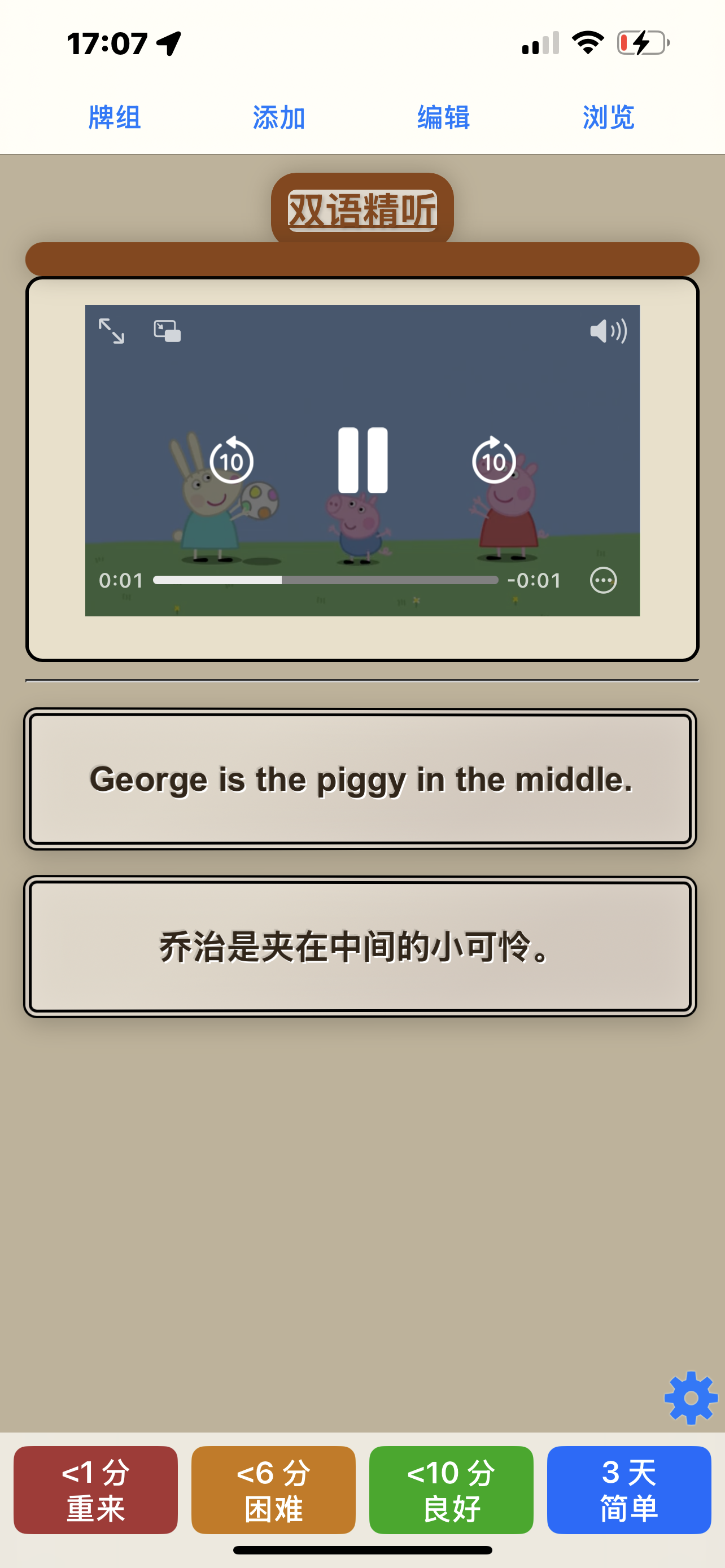Tap 添加 to add a card
The height and width of the screenshot is (1568, 725).
pos(279,117)
